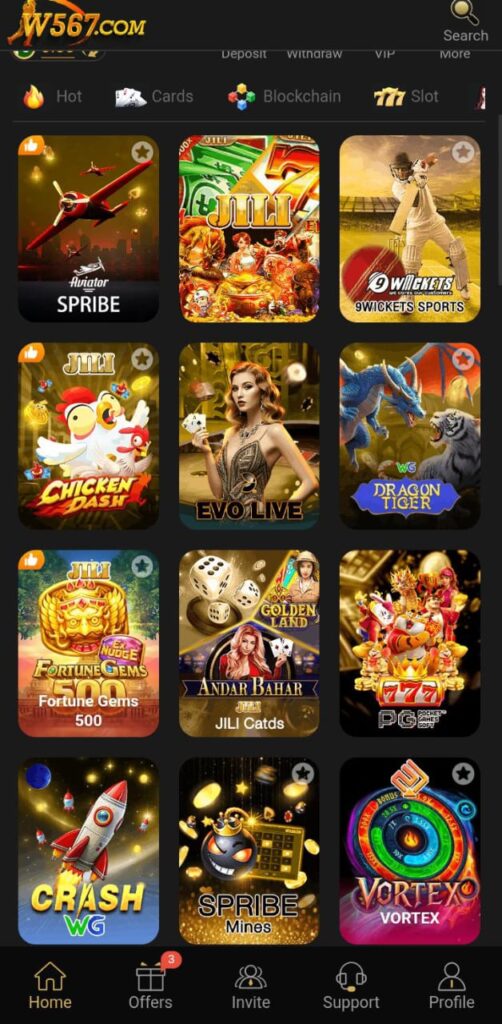Open the Andar Bahar JILI tile
The width and height of the screenshot is (502, 1024).
pyautogui.click(x=249, y=643)
